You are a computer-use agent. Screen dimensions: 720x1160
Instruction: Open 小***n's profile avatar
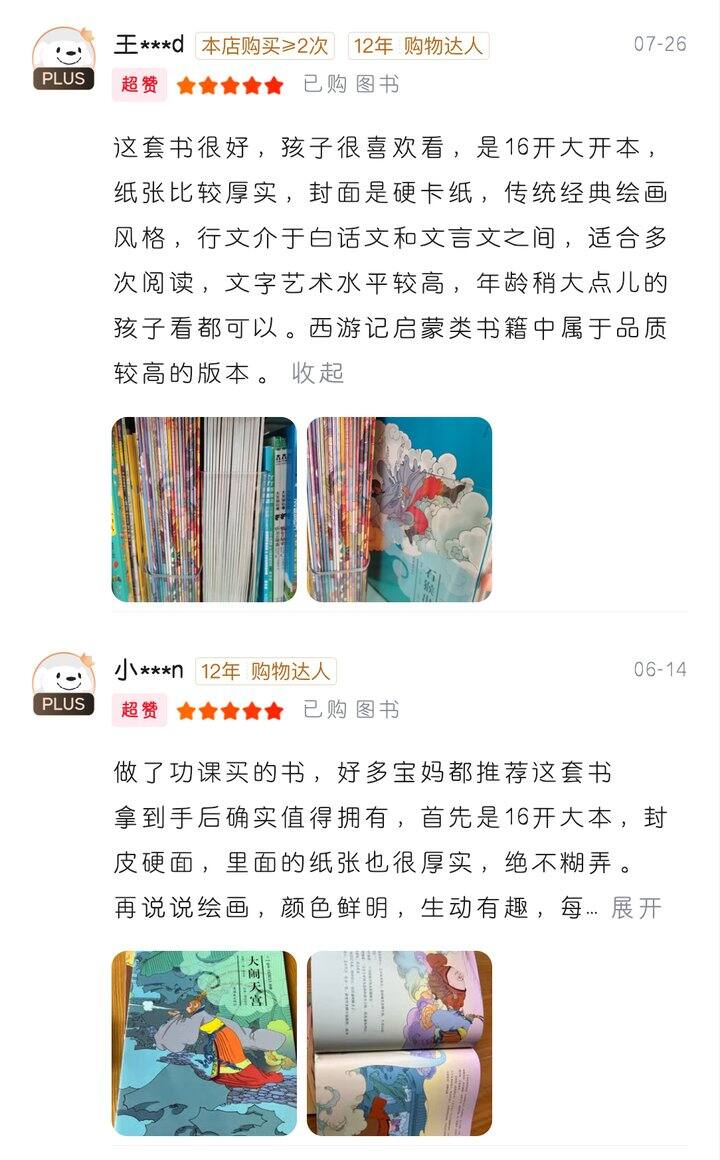click(x=63, y=684)
